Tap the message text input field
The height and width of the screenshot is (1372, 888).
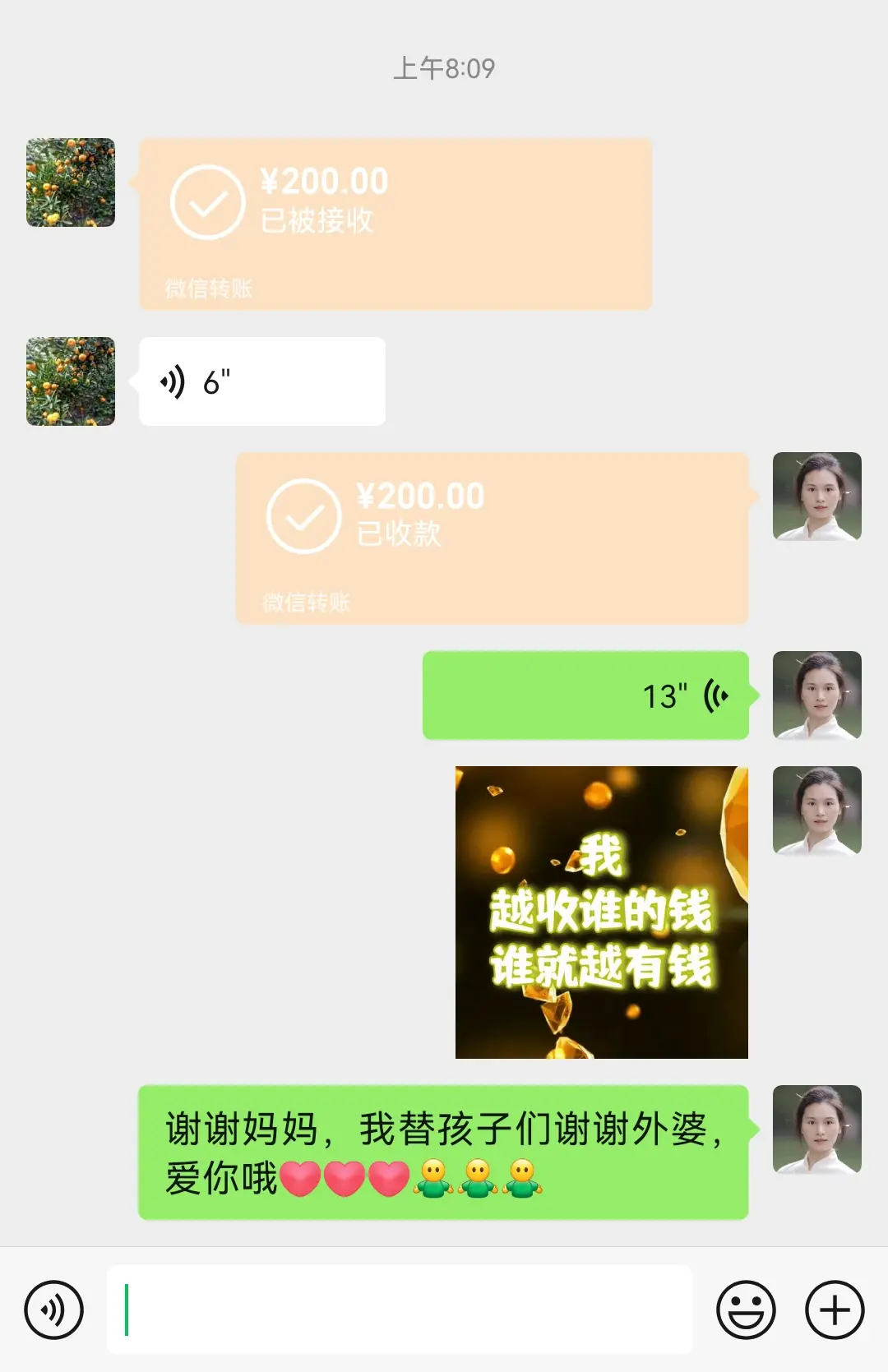(400, 1310)
